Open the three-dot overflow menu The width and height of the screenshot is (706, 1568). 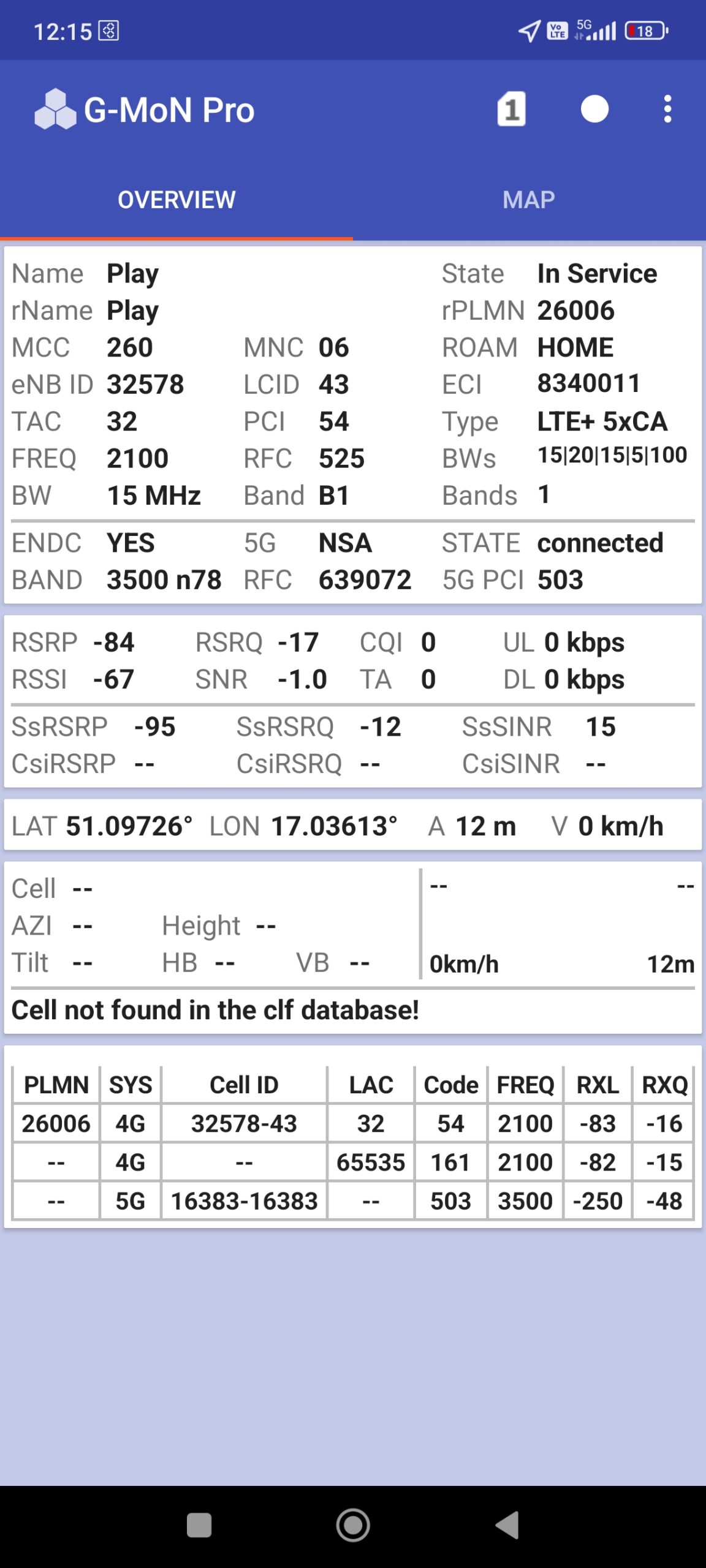pos(667,110)
